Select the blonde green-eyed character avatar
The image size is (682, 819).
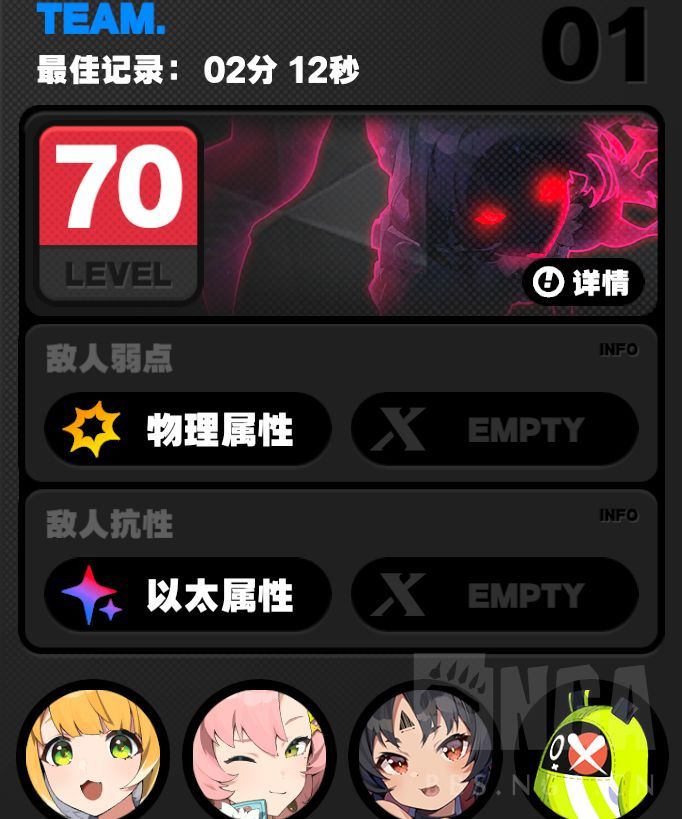pyautogui.click(x=92, y=755)
